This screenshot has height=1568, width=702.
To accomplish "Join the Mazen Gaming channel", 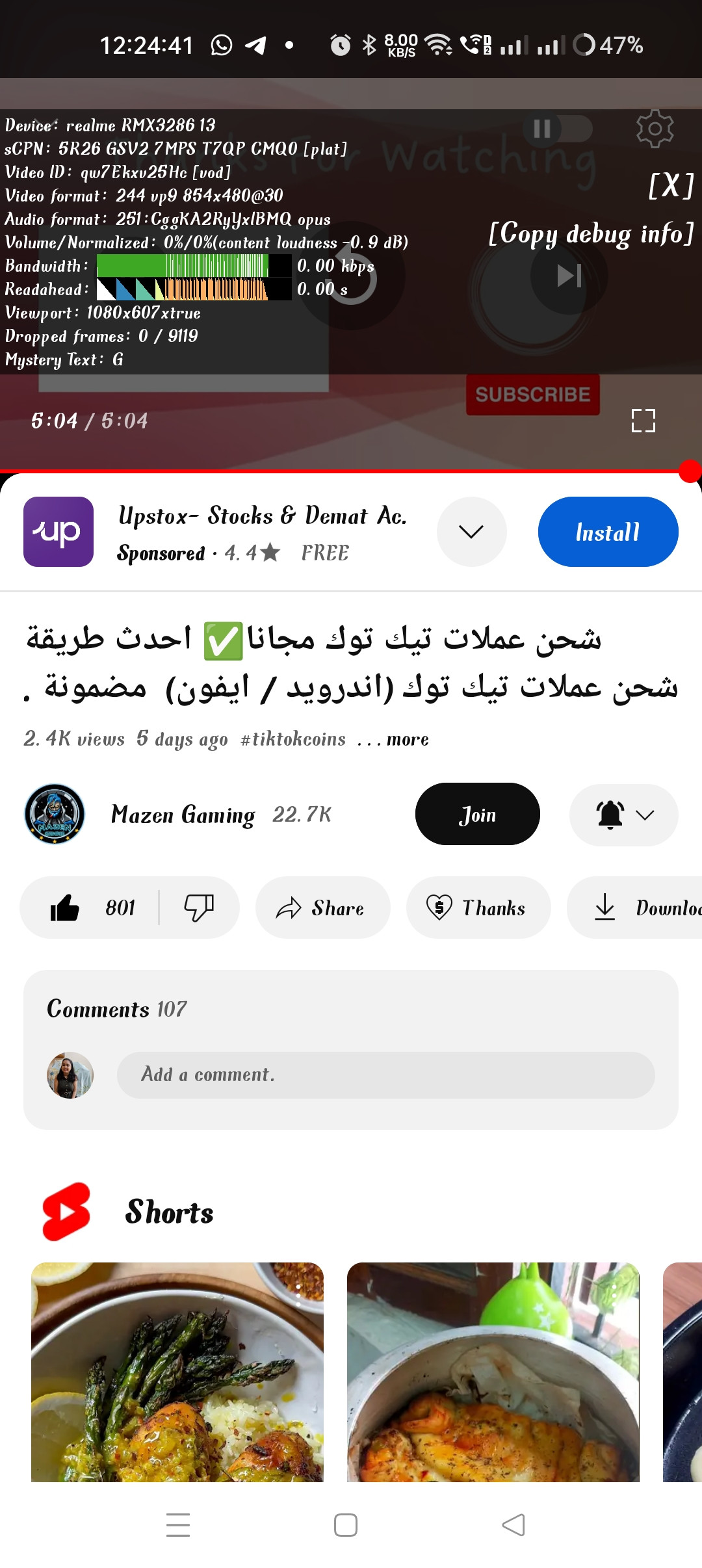I will click(x=478, y=814).
